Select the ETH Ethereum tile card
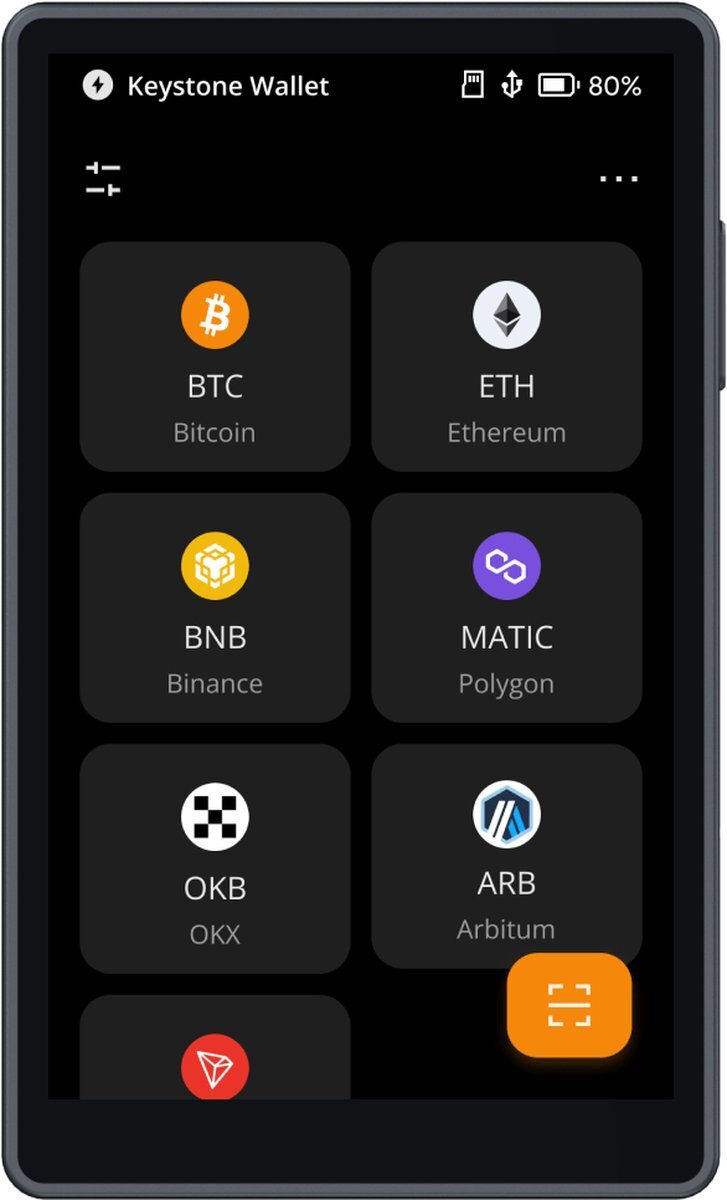727x1200 pixels. (506, 356)
